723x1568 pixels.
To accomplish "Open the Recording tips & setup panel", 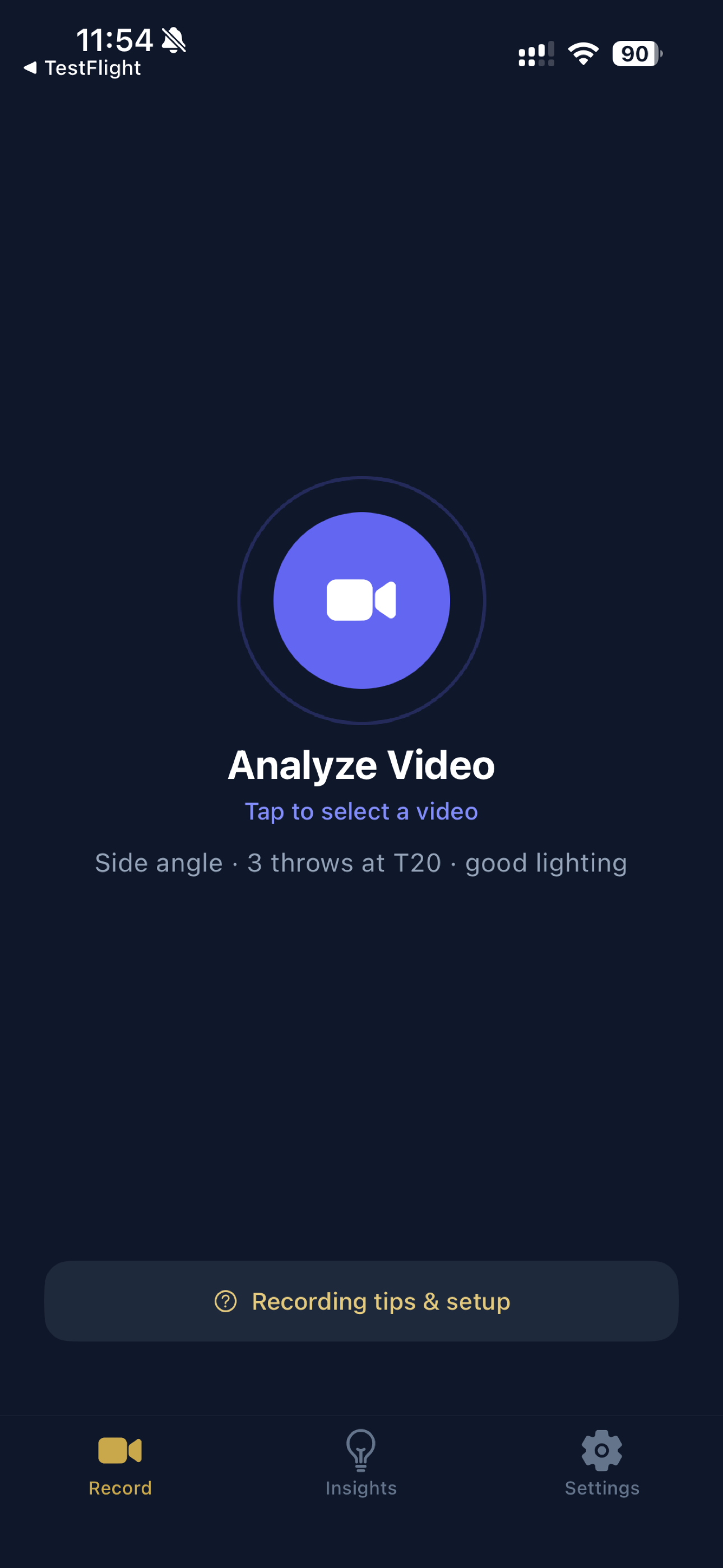I will click(361, 1302).
